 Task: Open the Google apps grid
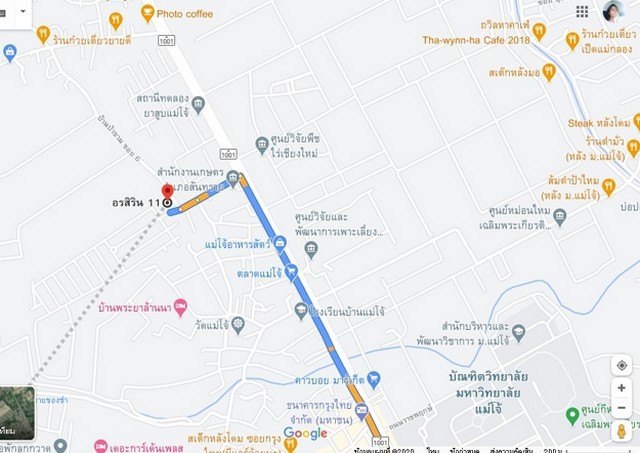pos(582,11)
